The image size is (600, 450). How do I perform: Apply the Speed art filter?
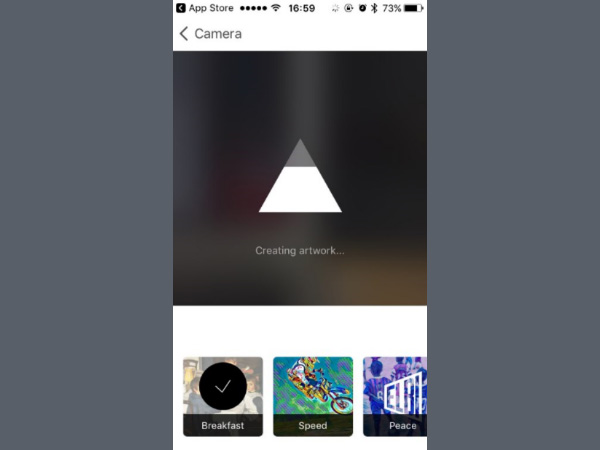[313, 396]
